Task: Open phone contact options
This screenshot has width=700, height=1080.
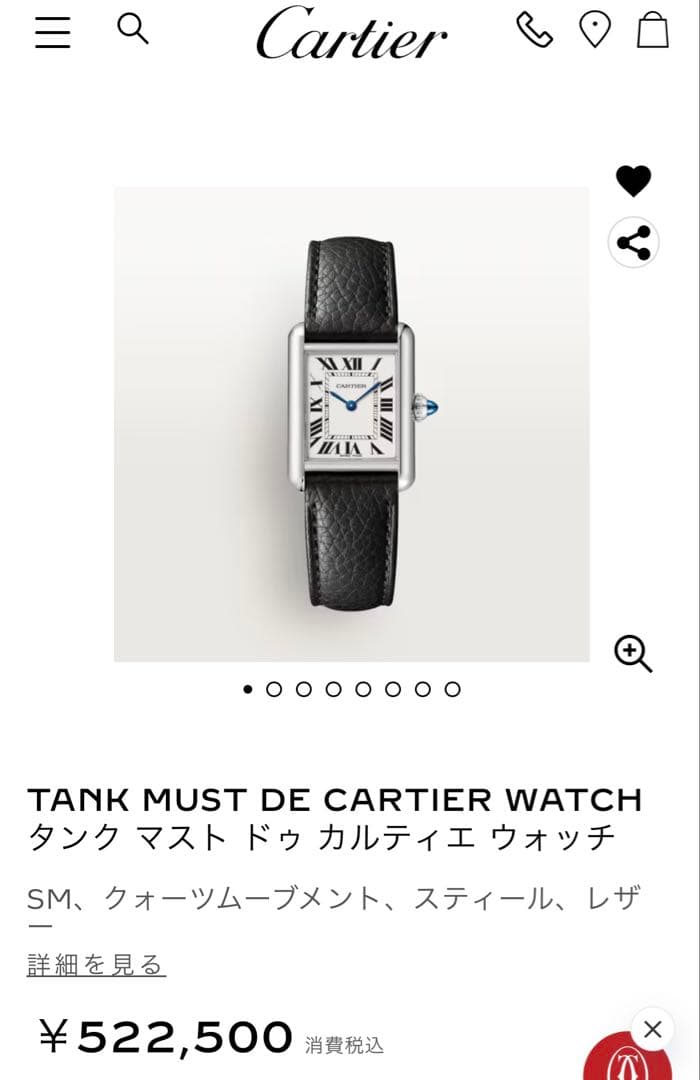Action: pyautogui.click(x=534, y=30)
